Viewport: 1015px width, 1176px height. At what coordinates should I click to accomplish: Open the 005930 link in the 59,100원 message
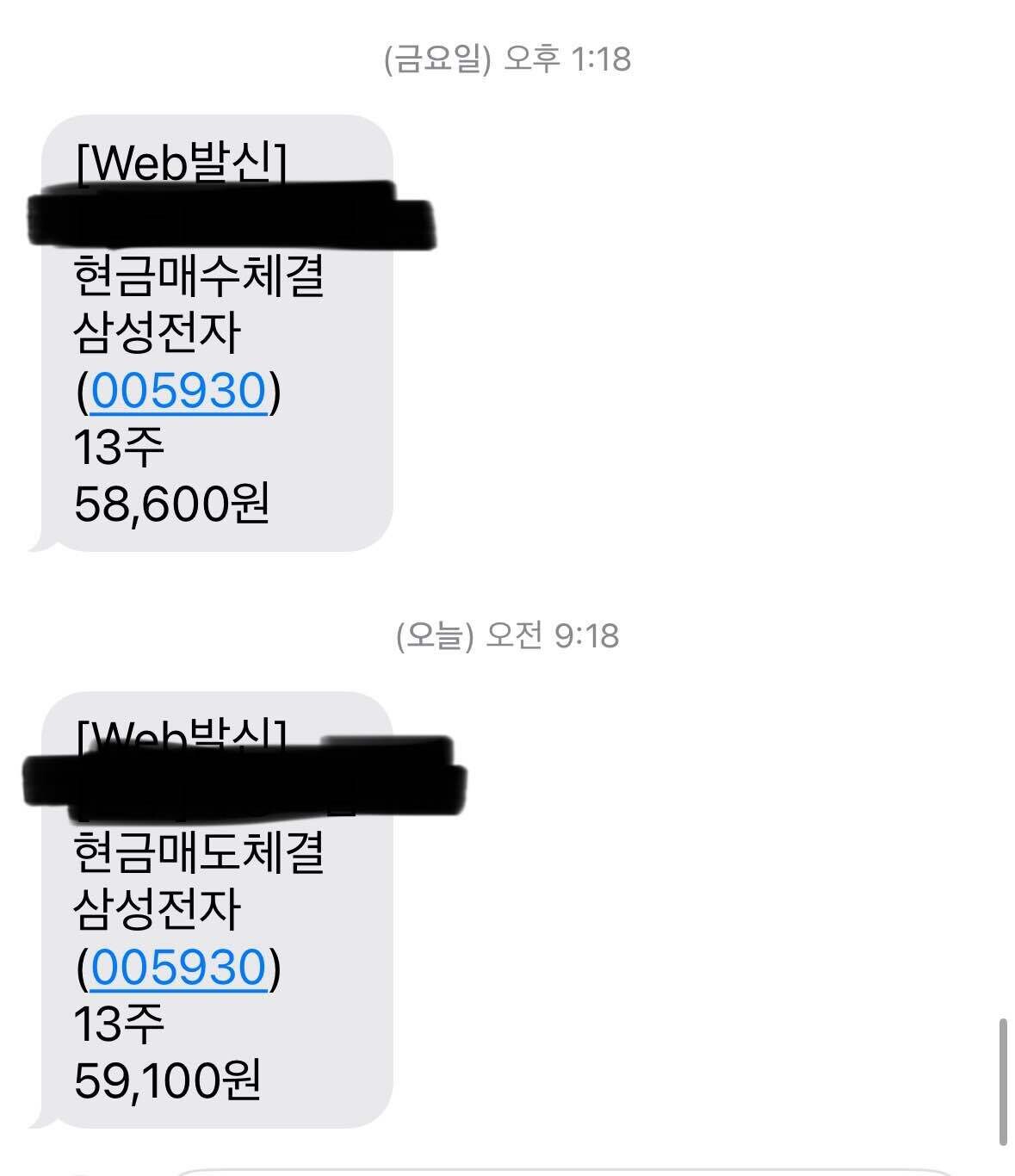point(178,967)
